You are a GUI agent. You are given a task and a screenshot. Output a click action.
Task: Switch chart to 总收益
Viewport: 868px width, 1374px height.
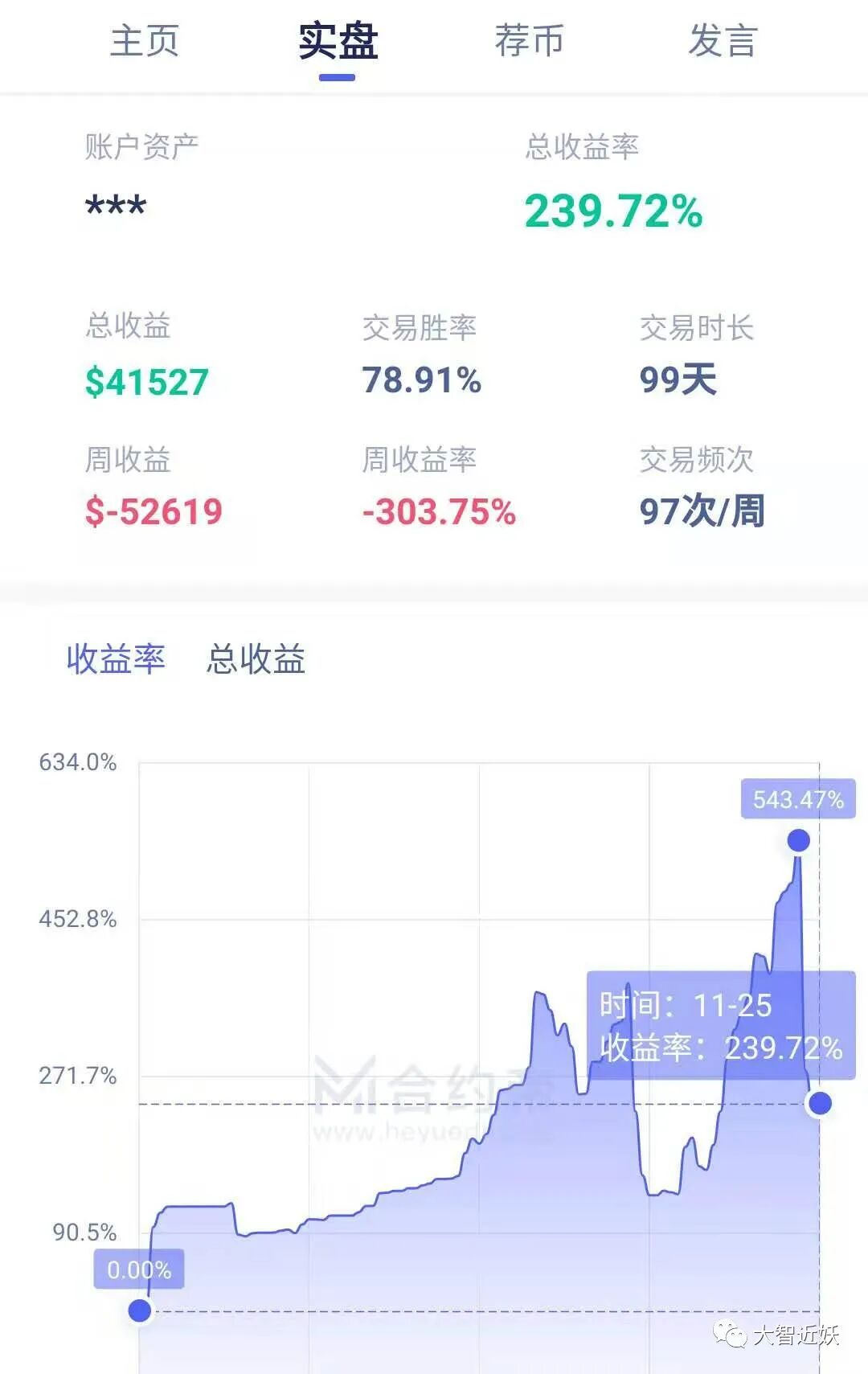click(x=256, y=658)
